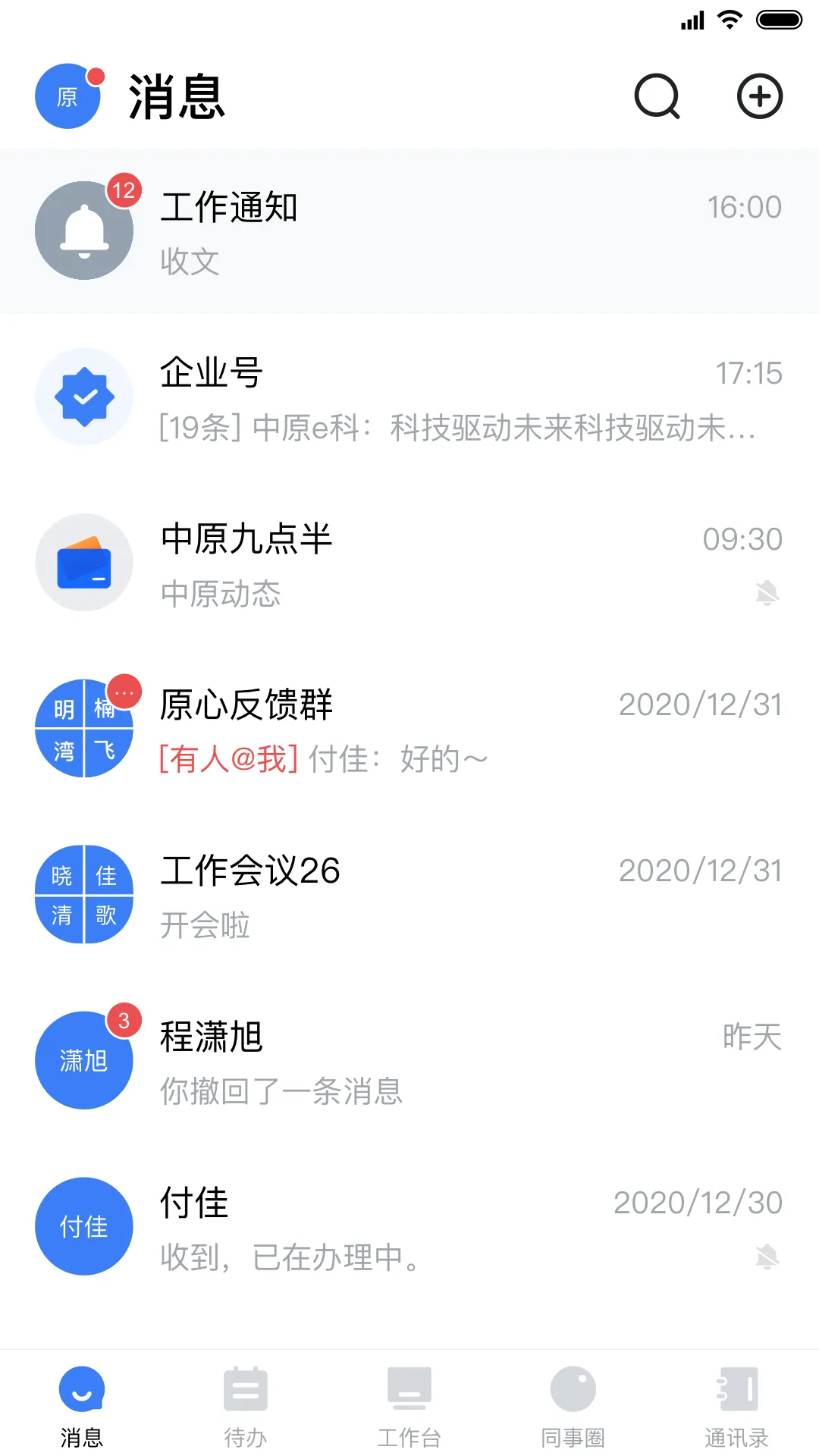The height and width of the screenshot is (1456, 819).
Task: Toggle the muted bell on 付佳 chat
Action: (767, 1257)
